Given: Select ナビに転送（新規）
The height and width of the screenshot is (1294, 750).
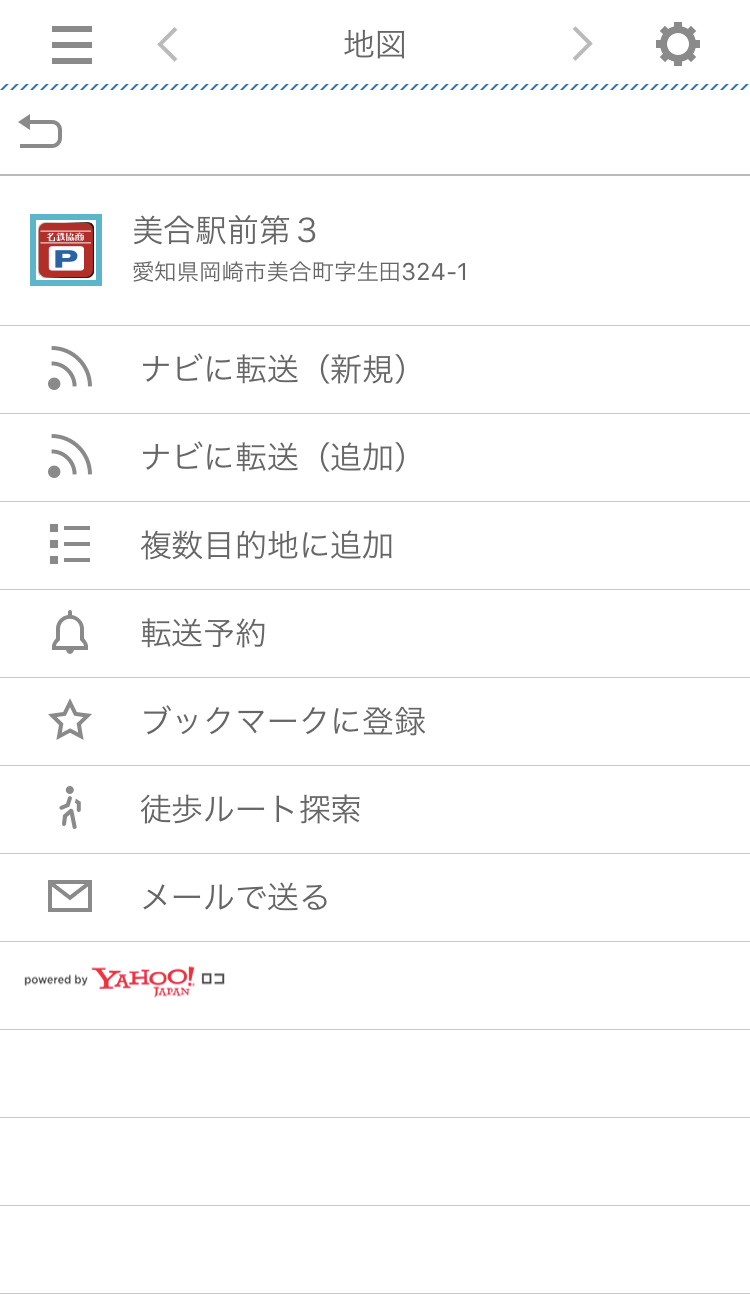Looking at the screenshot, I should point(275,370).
